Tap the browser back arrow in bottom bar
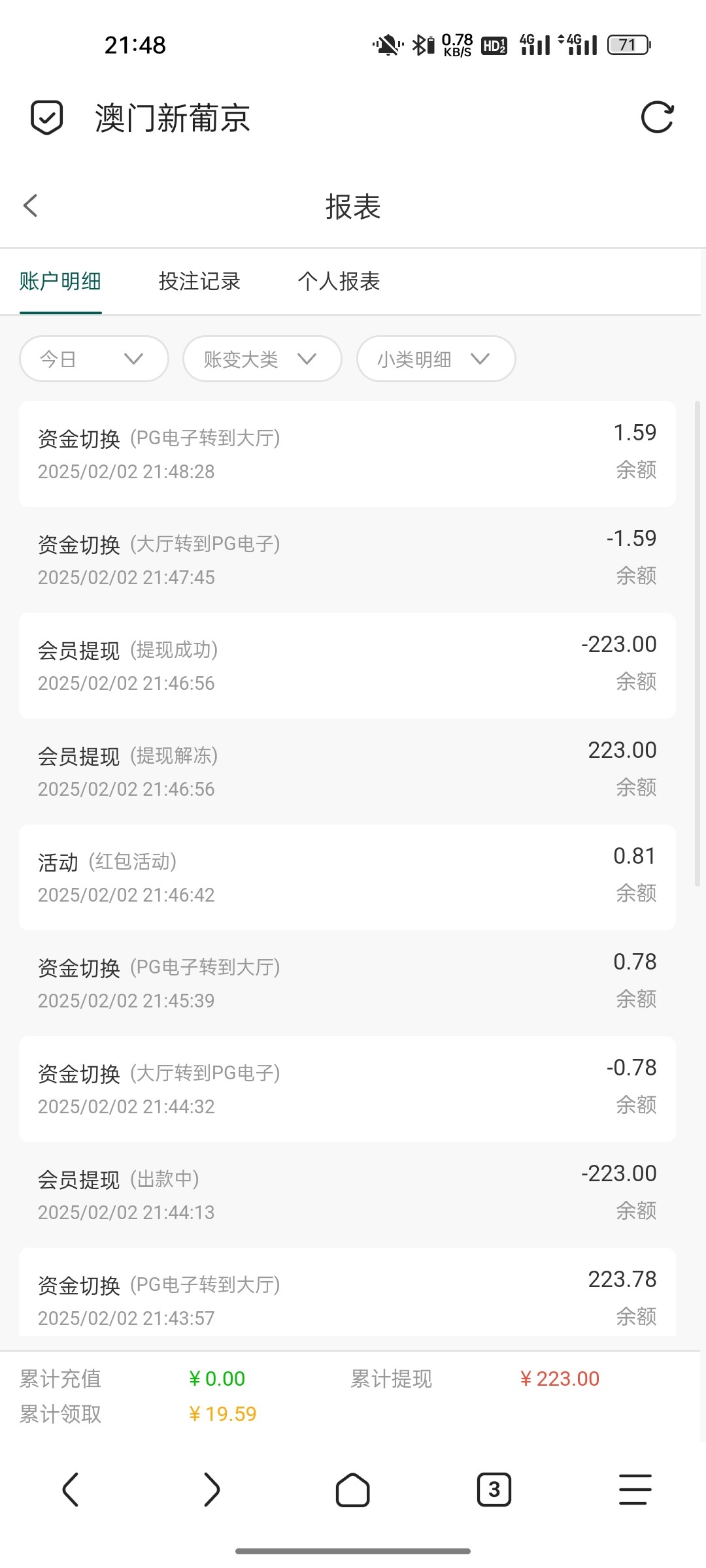The width and height of the screenshot is (706, 1568). [71, 1490]
